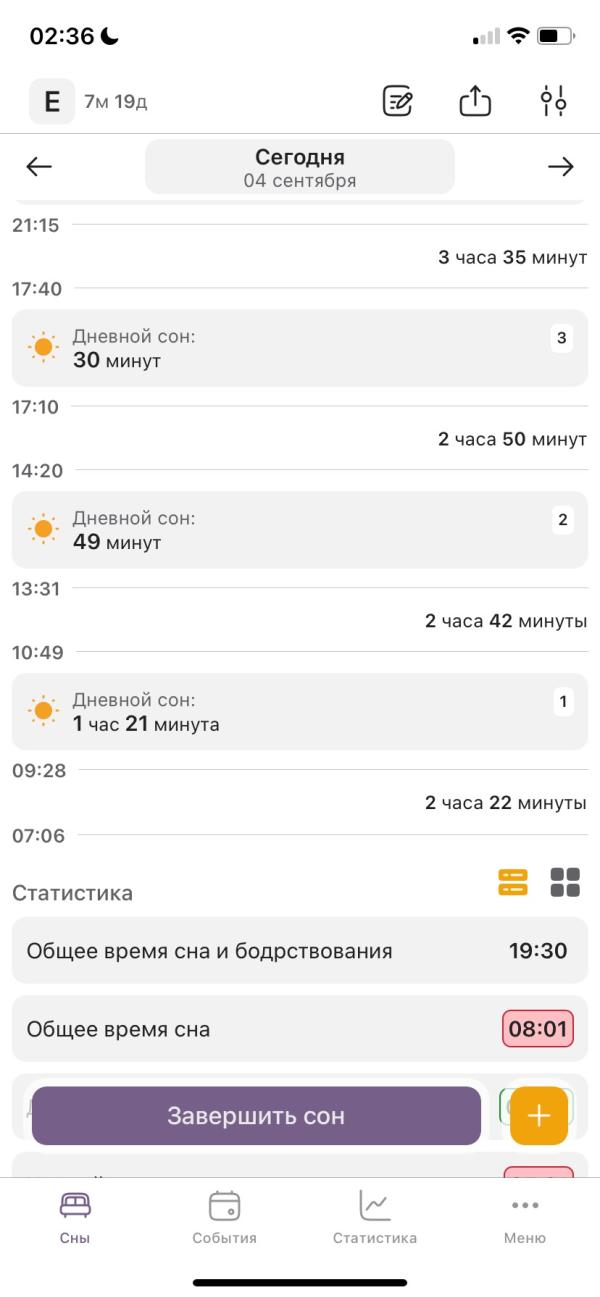Screen dimensions: 600x1297
Task: Open the 30 минут daytime nap
Action: pos(300,348)
